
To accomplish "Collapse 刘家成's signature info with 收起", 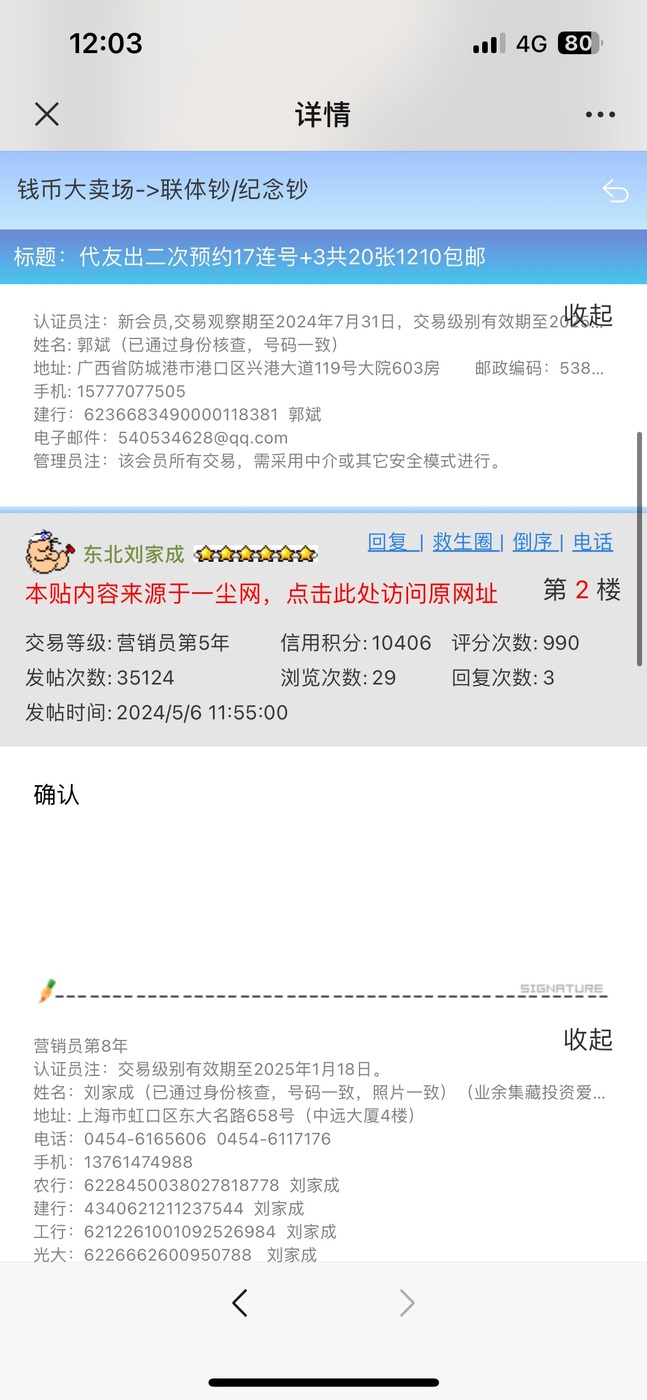I will tap(588, 1039).
